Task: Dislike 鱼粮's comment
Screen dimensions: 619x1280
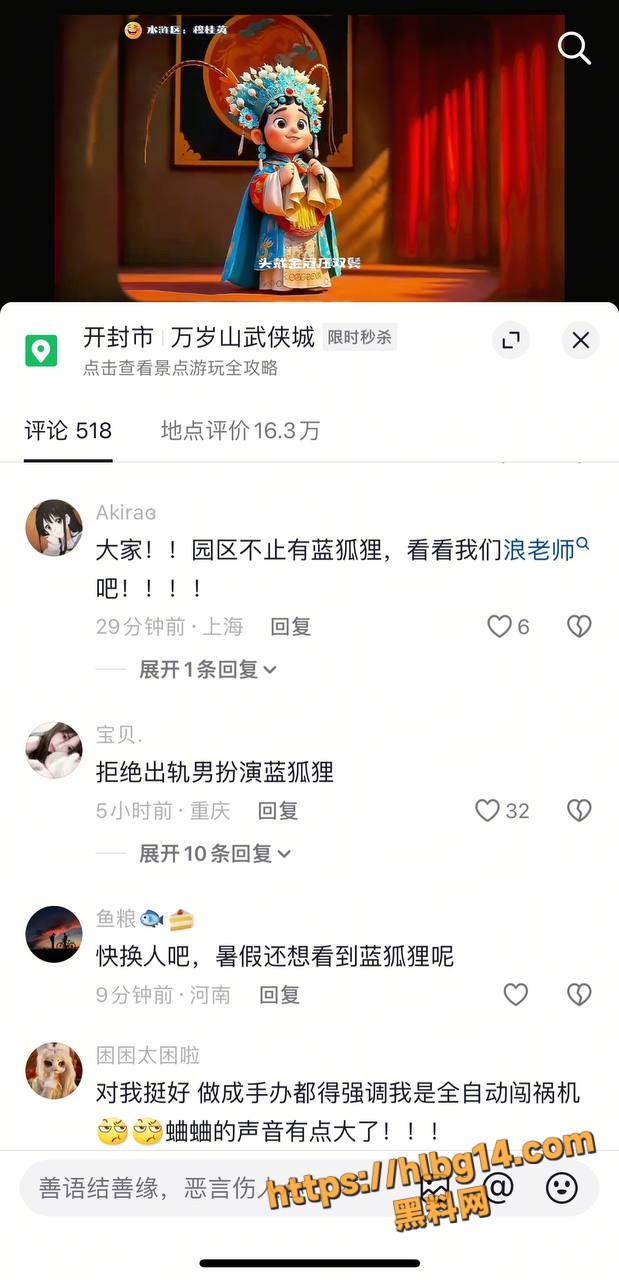Action: 579,995
